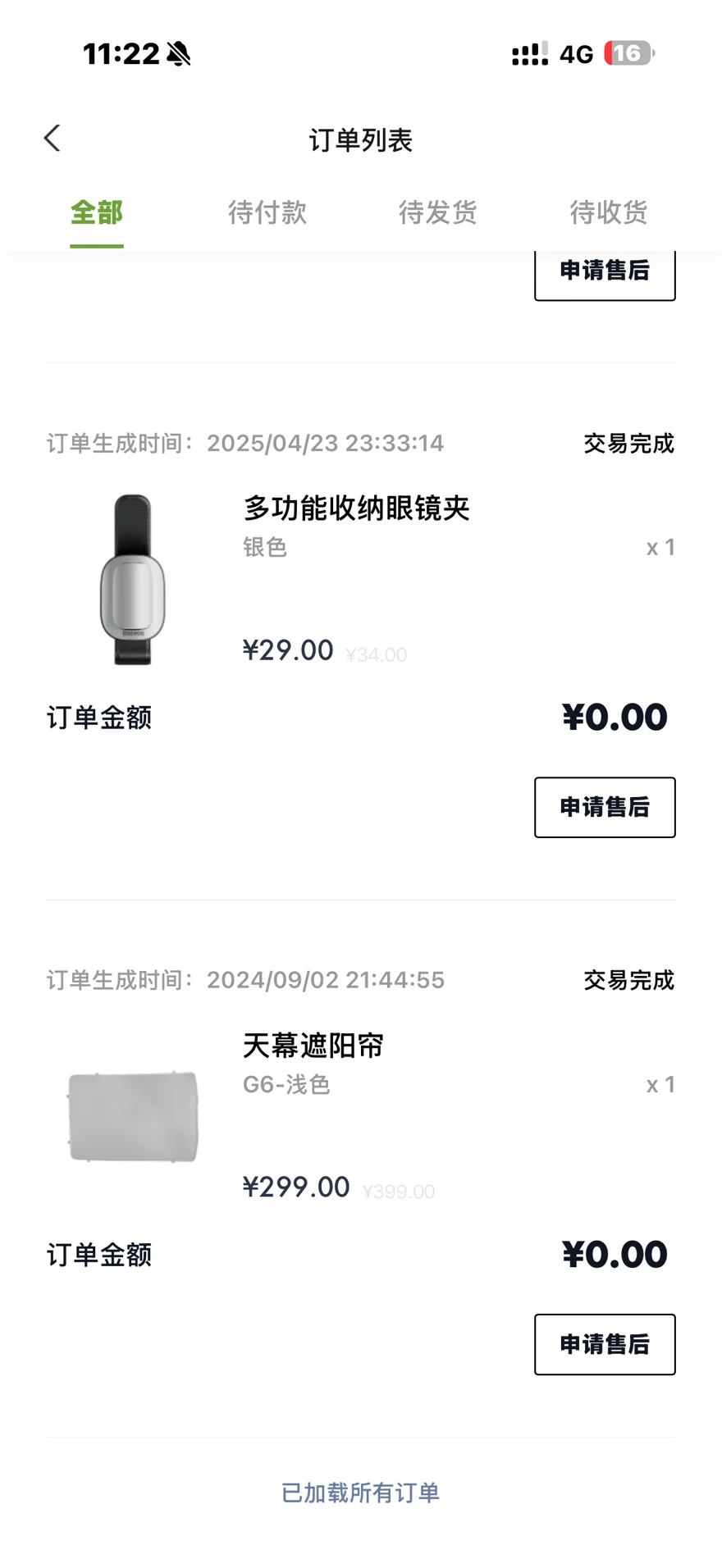Viewport: 722px width, 1568px height.
Task: Switch to the 全部 tab
Action: (97, 213)
